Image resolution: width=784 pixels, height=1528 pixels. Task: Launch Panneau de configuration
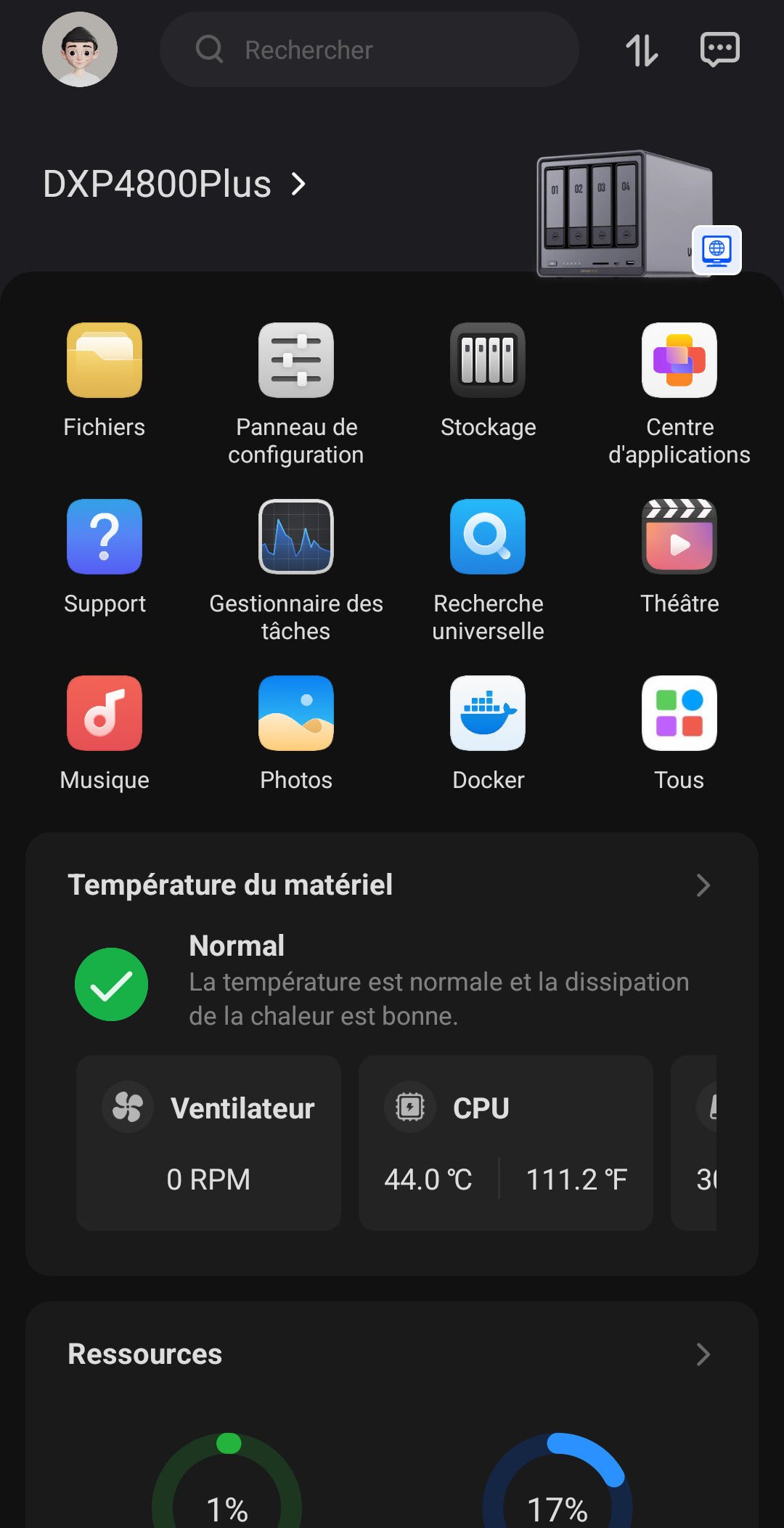pos(296,360)
